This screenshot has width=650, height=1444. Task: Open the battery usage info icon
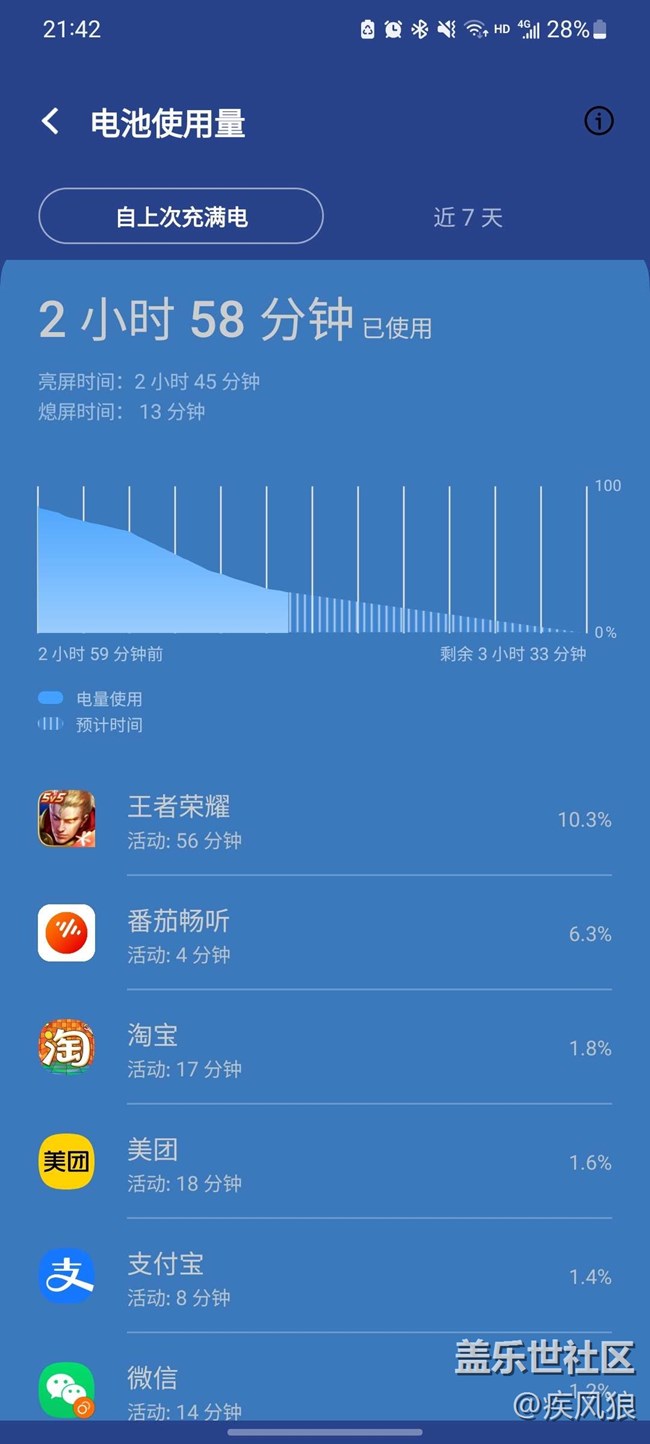(x=598, y=122)
